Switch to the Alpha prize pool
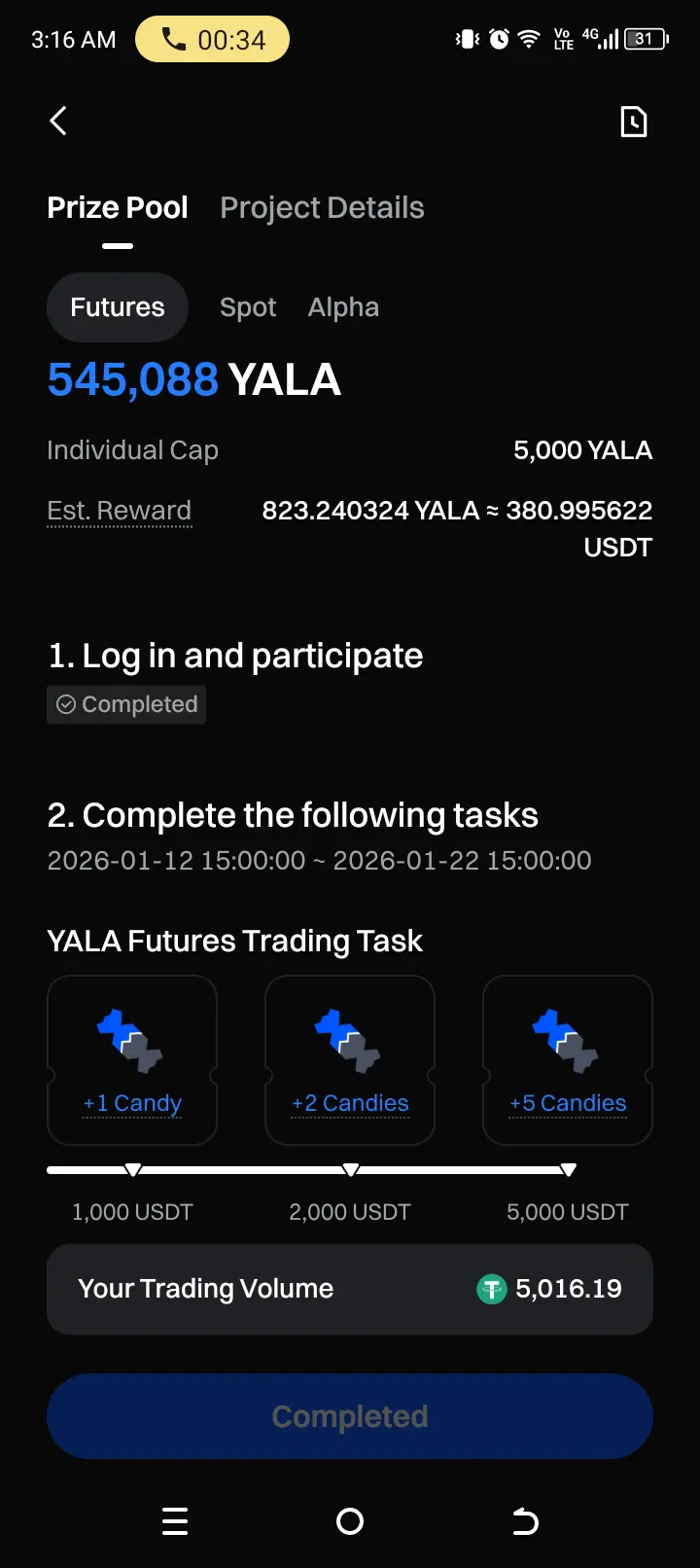Viewport: 700px width, 1568px height. tap(343, 307)
